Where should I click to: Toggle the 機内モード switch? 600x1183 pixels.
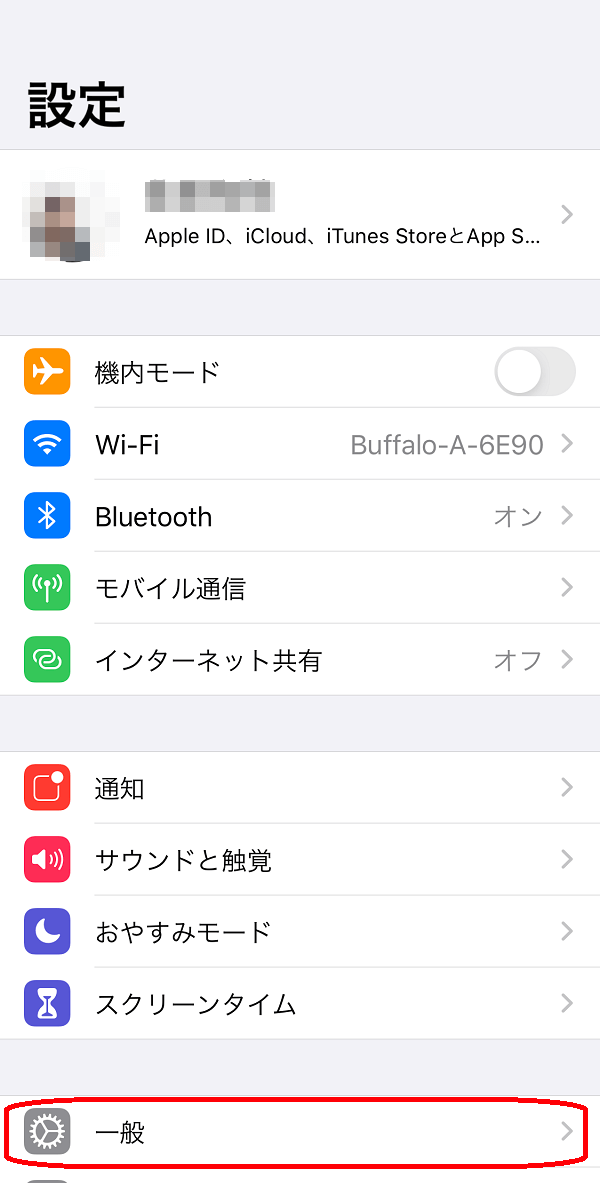[535, 371]
